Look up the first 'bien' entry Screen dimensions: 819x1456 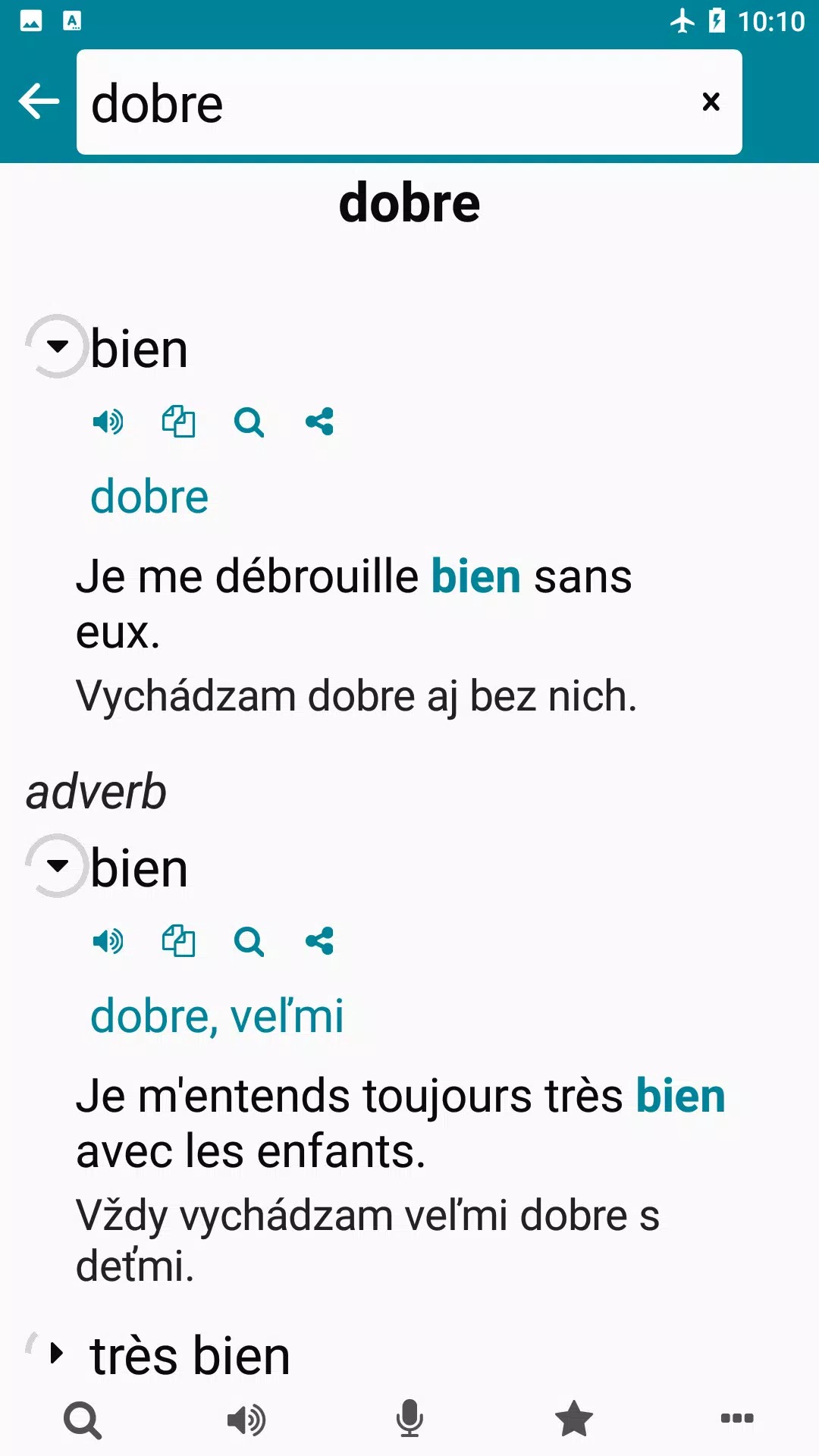pos(249,422)
